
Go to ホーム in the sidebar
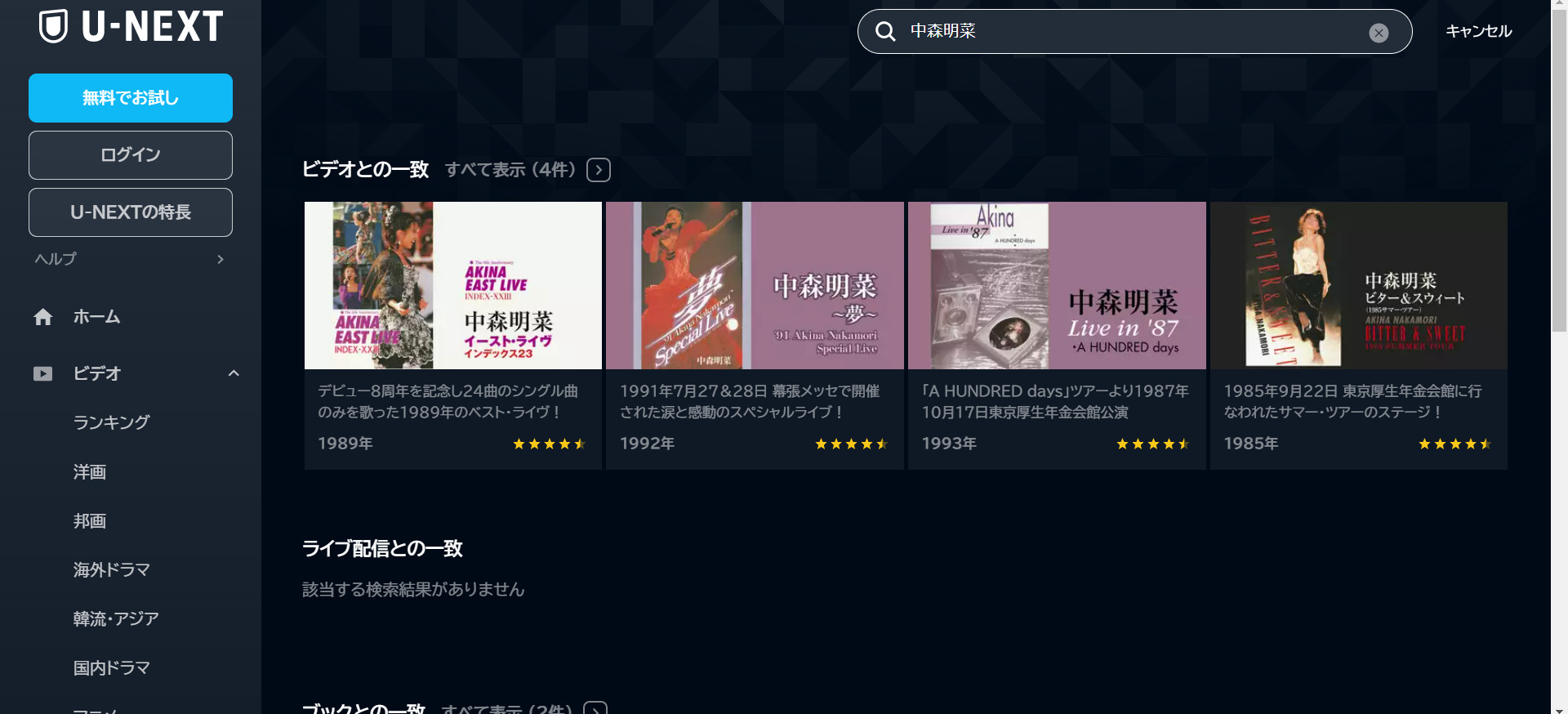[96, 317]
